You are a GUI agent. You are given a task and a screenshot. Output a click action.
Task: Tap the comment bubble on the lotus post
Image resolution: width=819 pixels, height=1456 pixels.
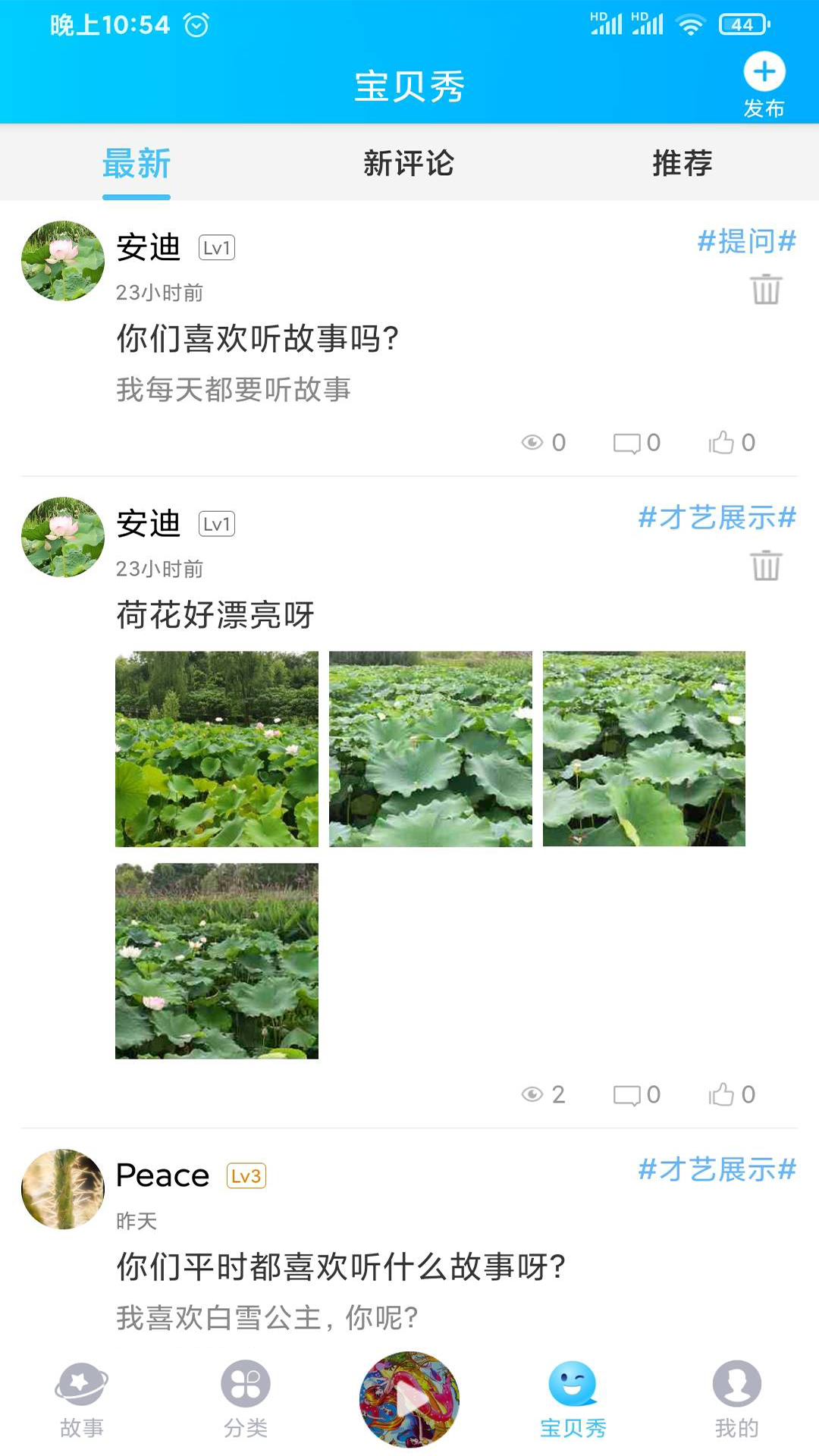627,1094
